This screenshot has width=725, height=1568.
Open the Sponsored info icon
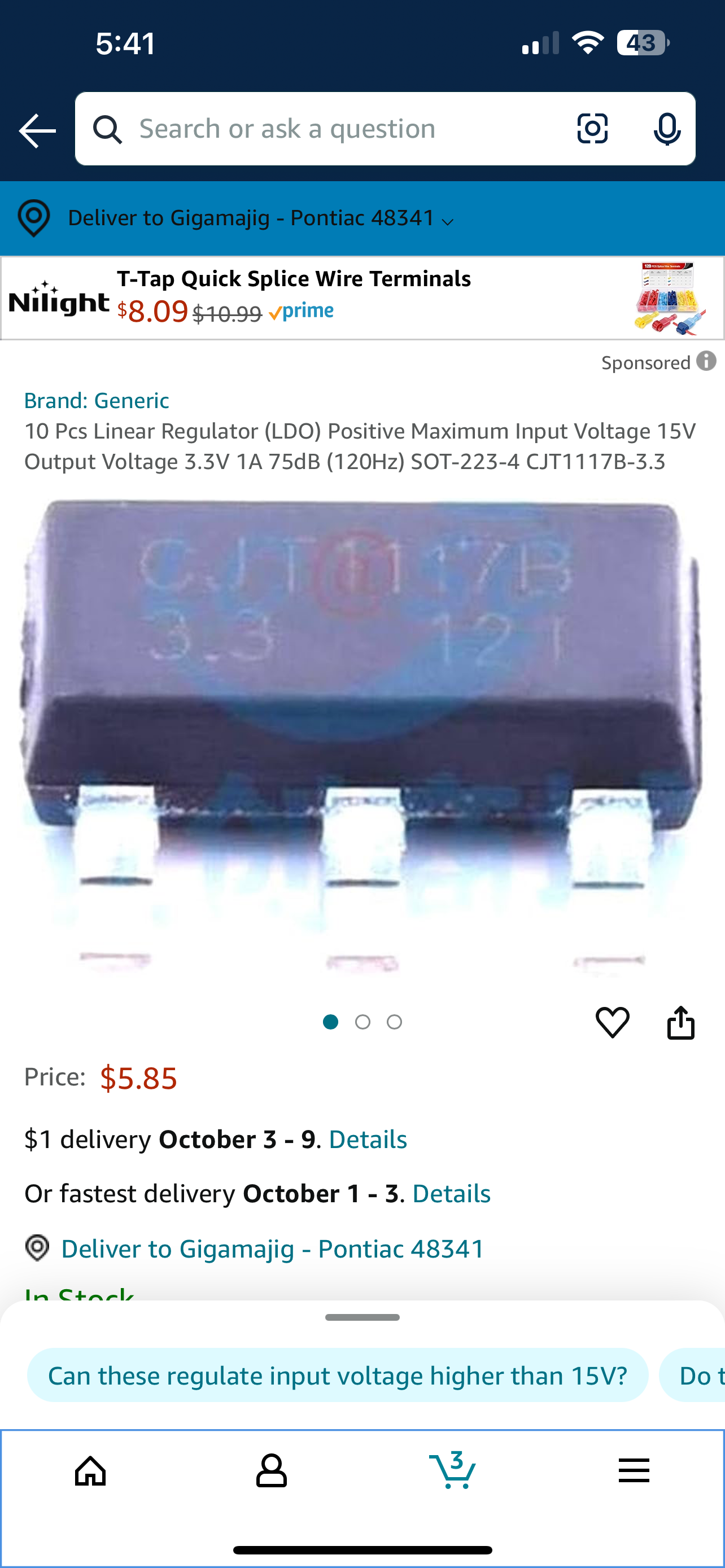pyautogui.click(x=706, y=362)
